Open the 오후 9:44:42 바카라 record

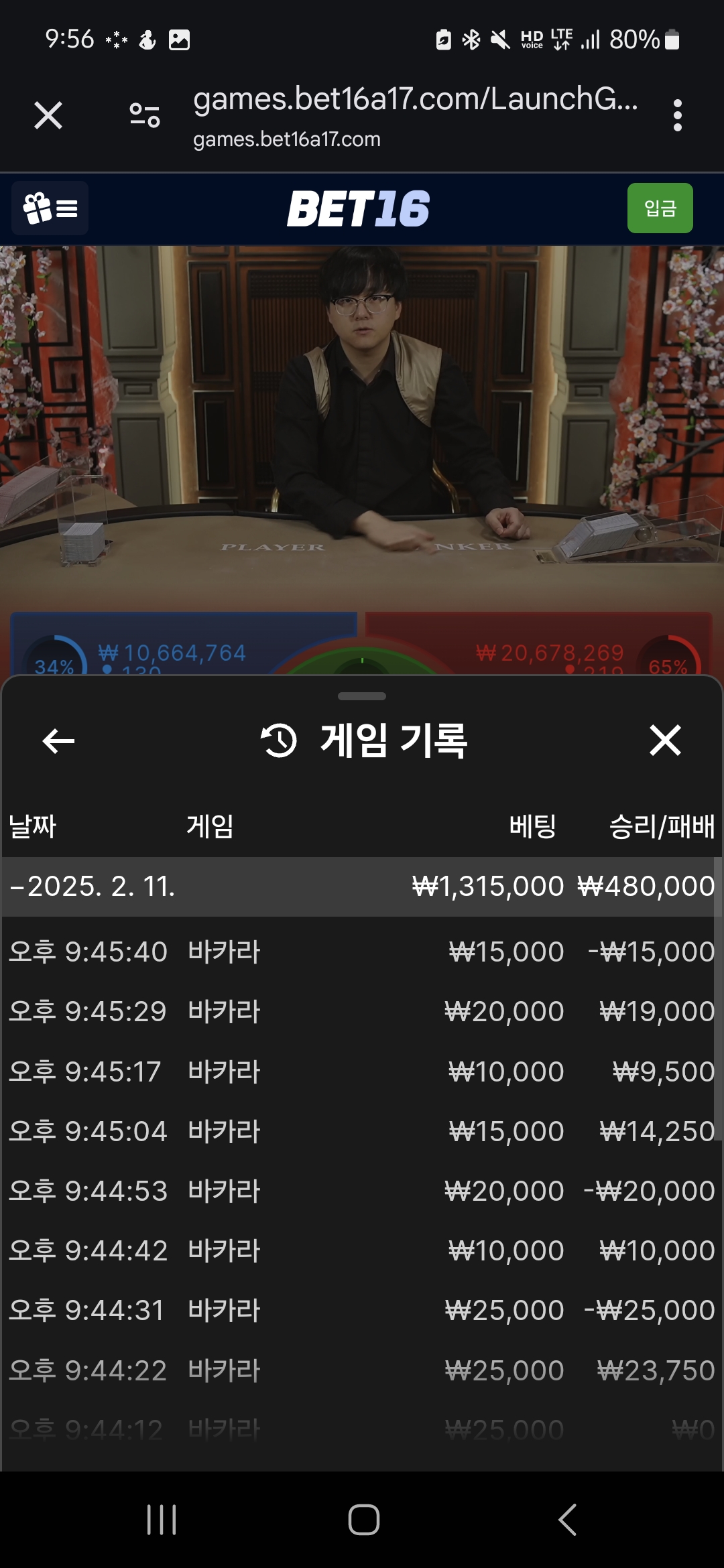(362, 1251)
